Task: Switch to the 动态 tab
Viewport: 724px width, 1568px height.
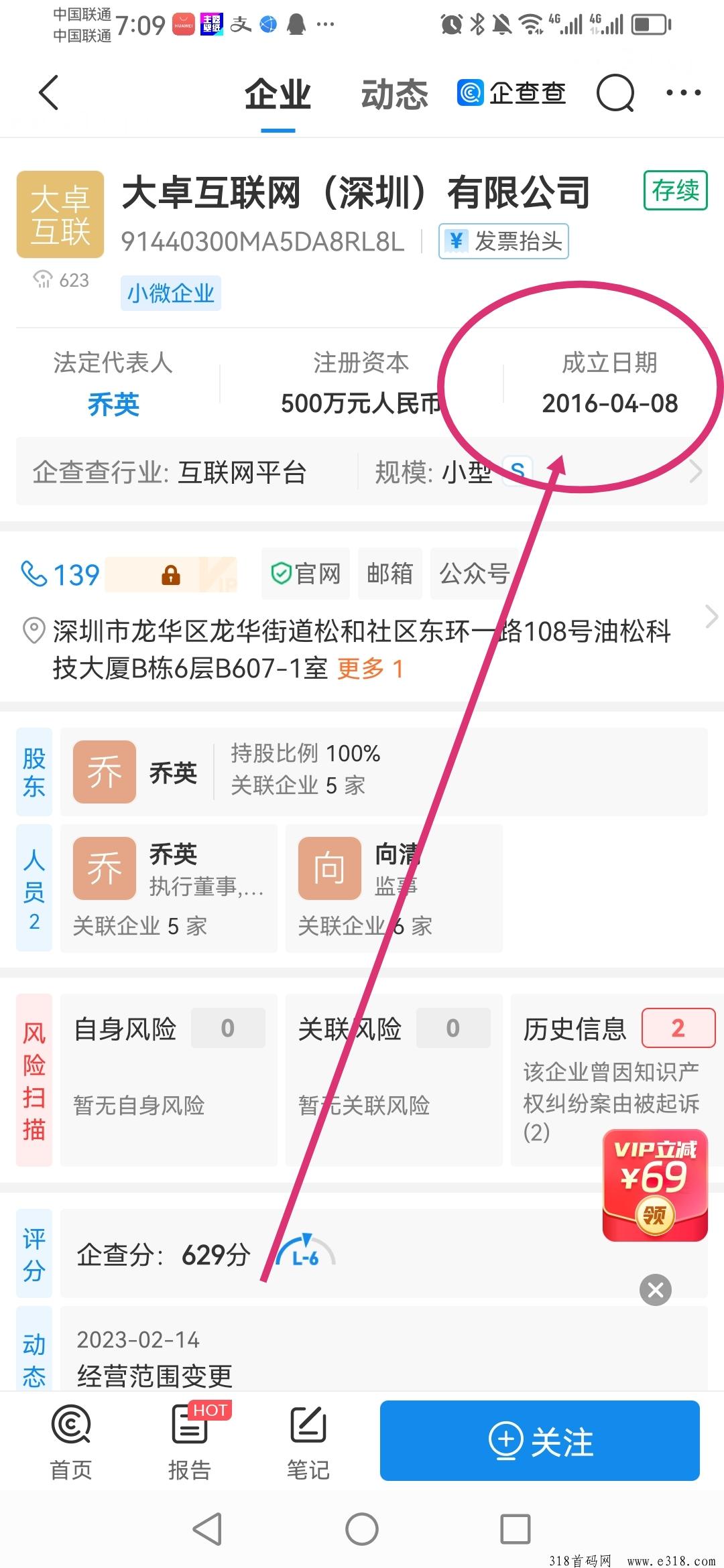Action: (x=394, y=94)
